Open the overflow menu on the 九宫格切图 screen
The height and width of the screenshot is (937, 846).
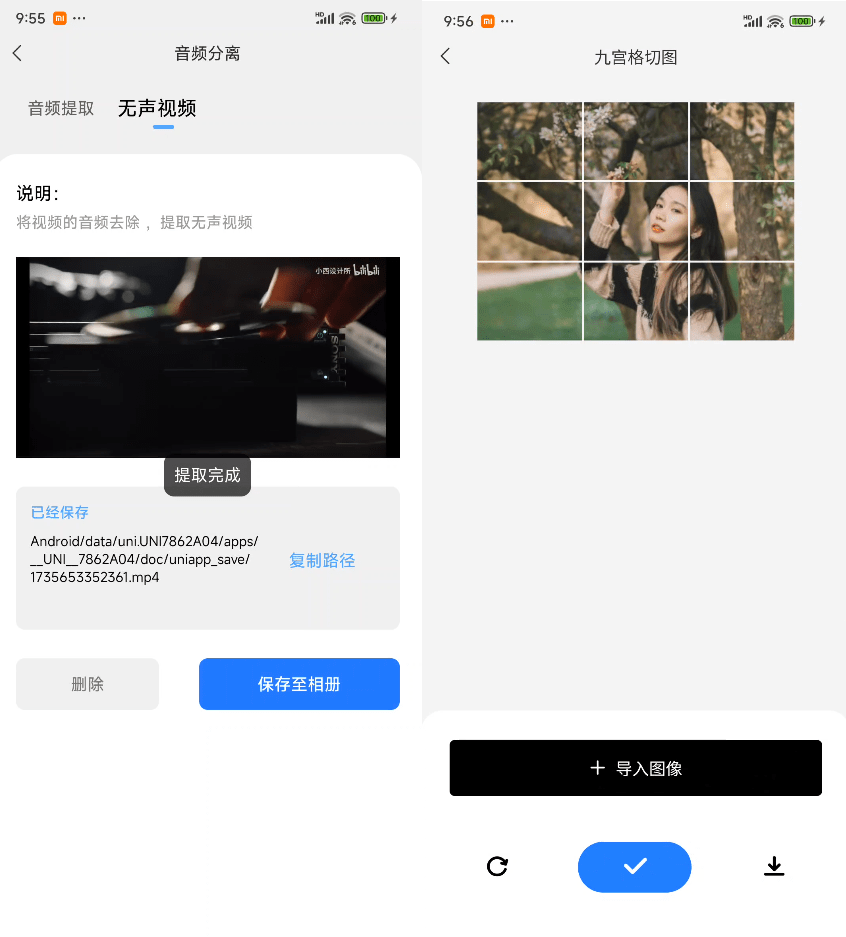(x=506, y=20)
